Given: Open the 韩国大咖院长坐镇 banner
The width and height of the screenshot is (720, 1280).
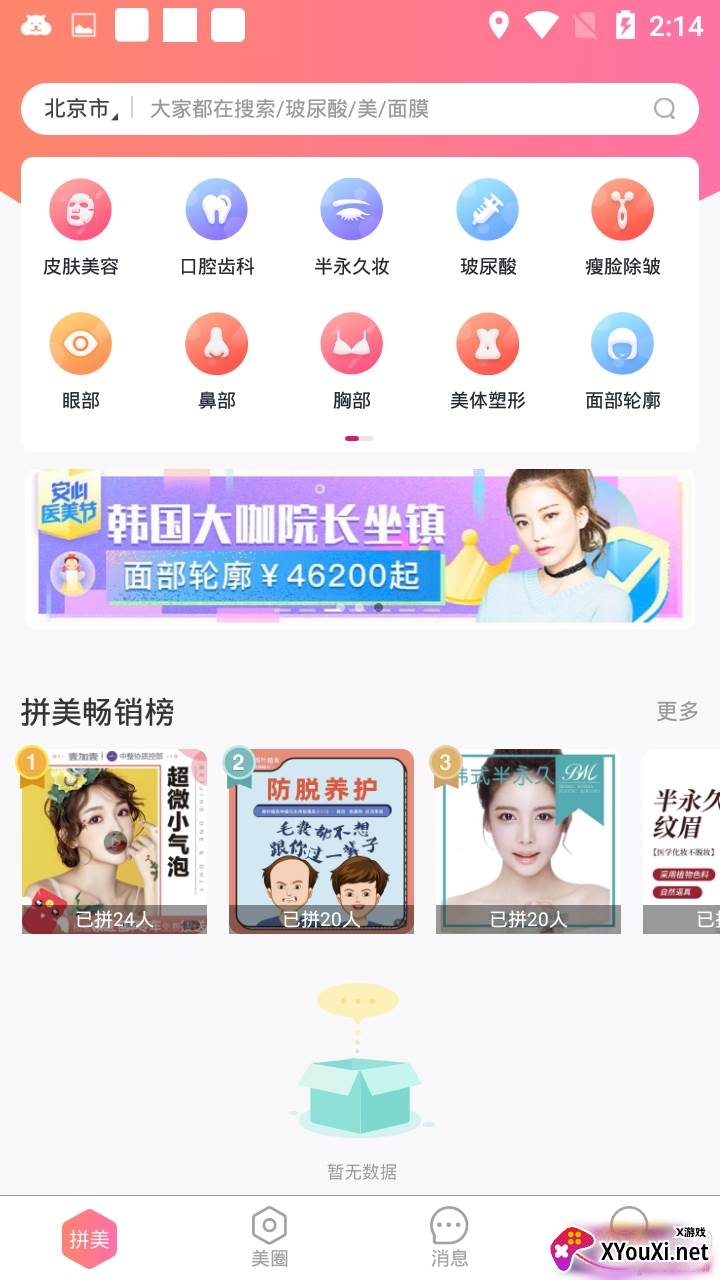Looking at the screenshot, I should [360, 546].
